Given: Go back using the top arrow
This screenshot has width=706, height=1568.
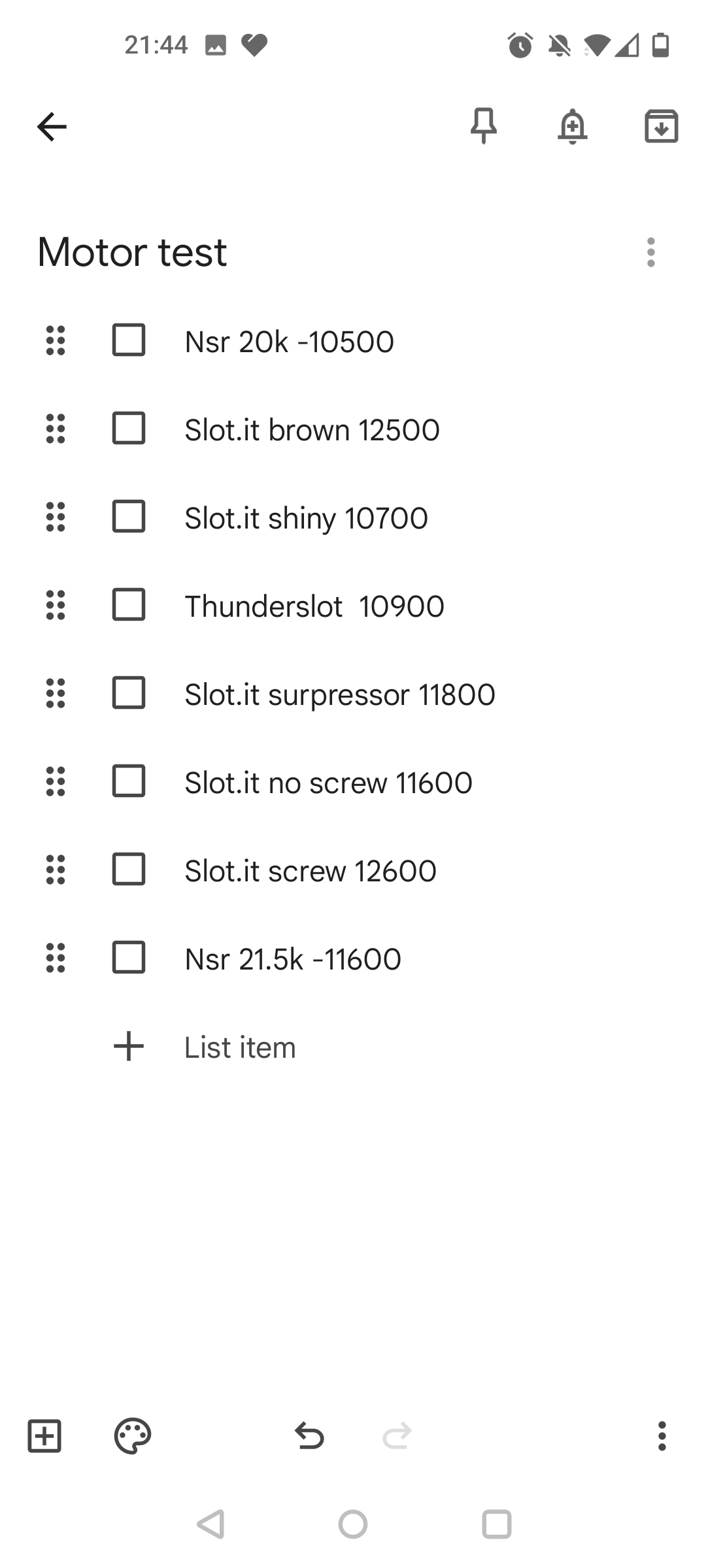Looking at the screenshot, I should coord(52,127).
